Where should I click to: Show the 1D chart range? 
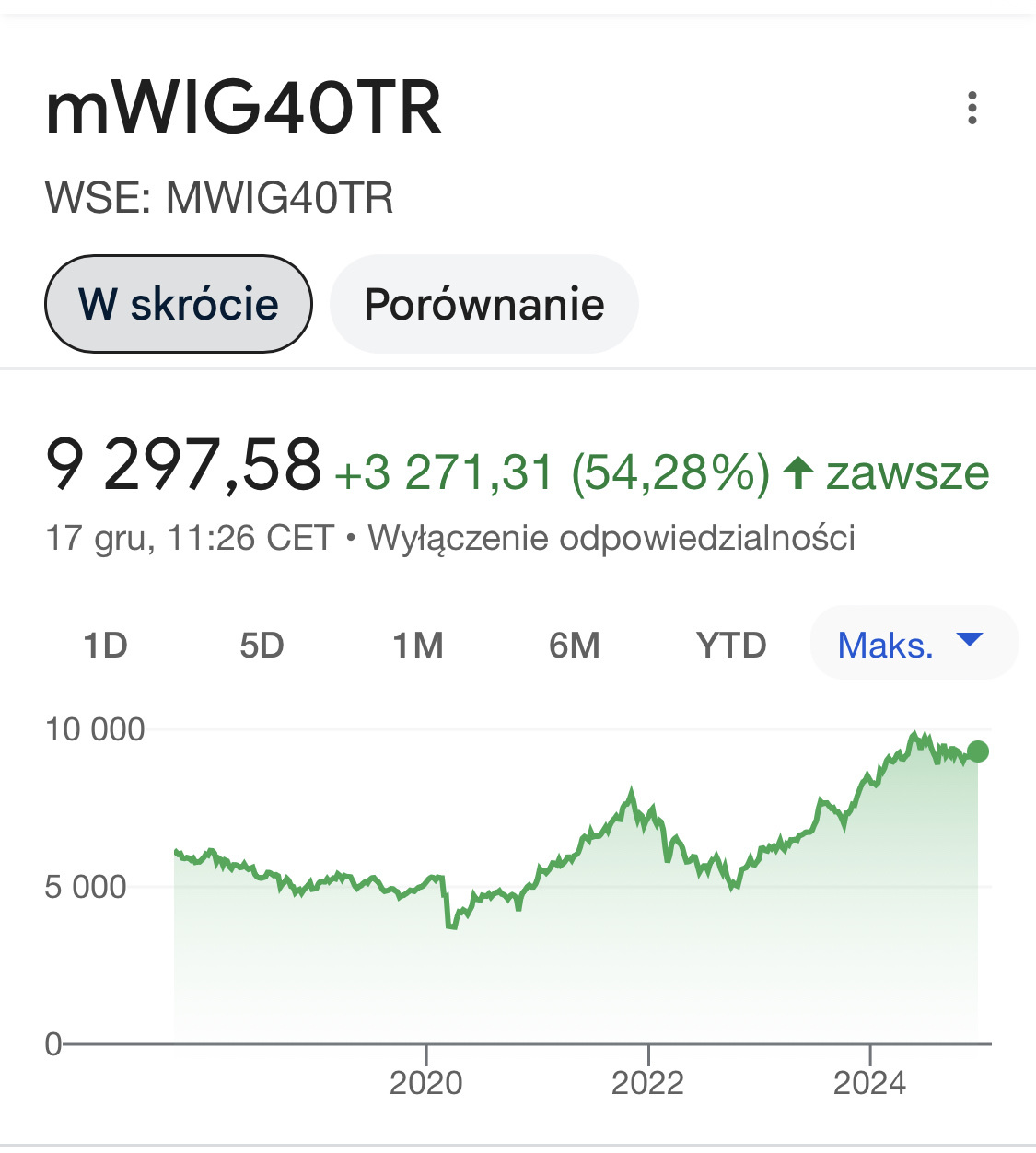pos(105,645)
